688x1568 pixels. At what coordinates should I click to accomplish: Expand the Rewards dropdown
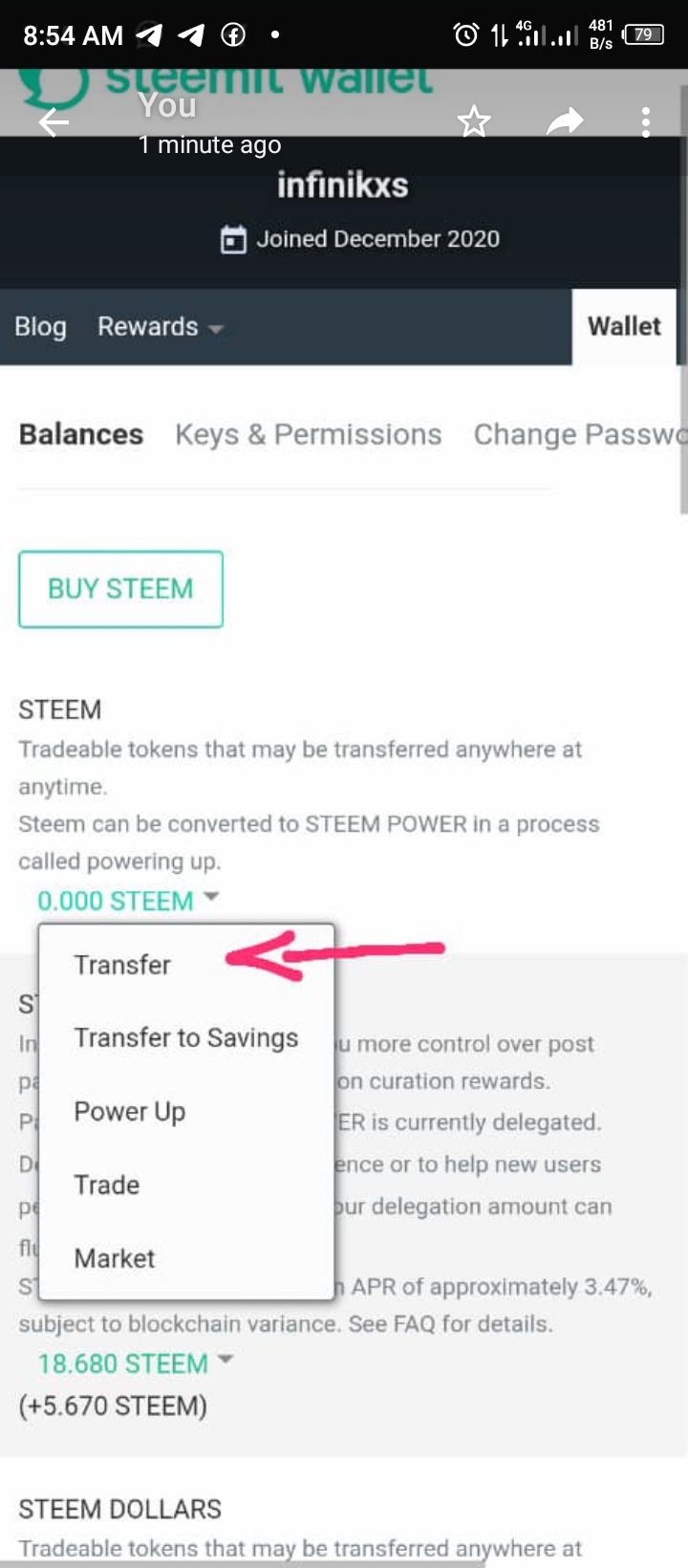point(161,327)
